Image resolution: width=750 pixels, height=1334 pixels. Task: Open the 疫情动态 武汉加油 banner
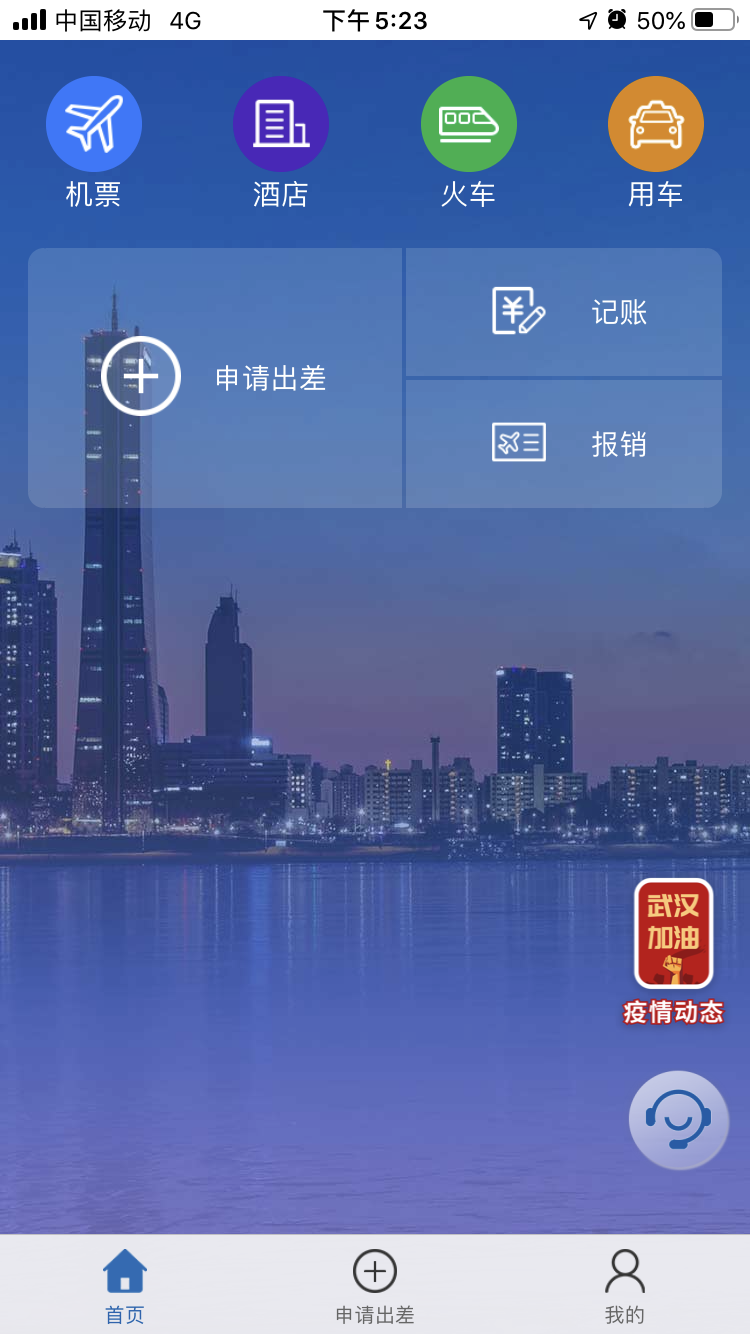coord(673,950)
